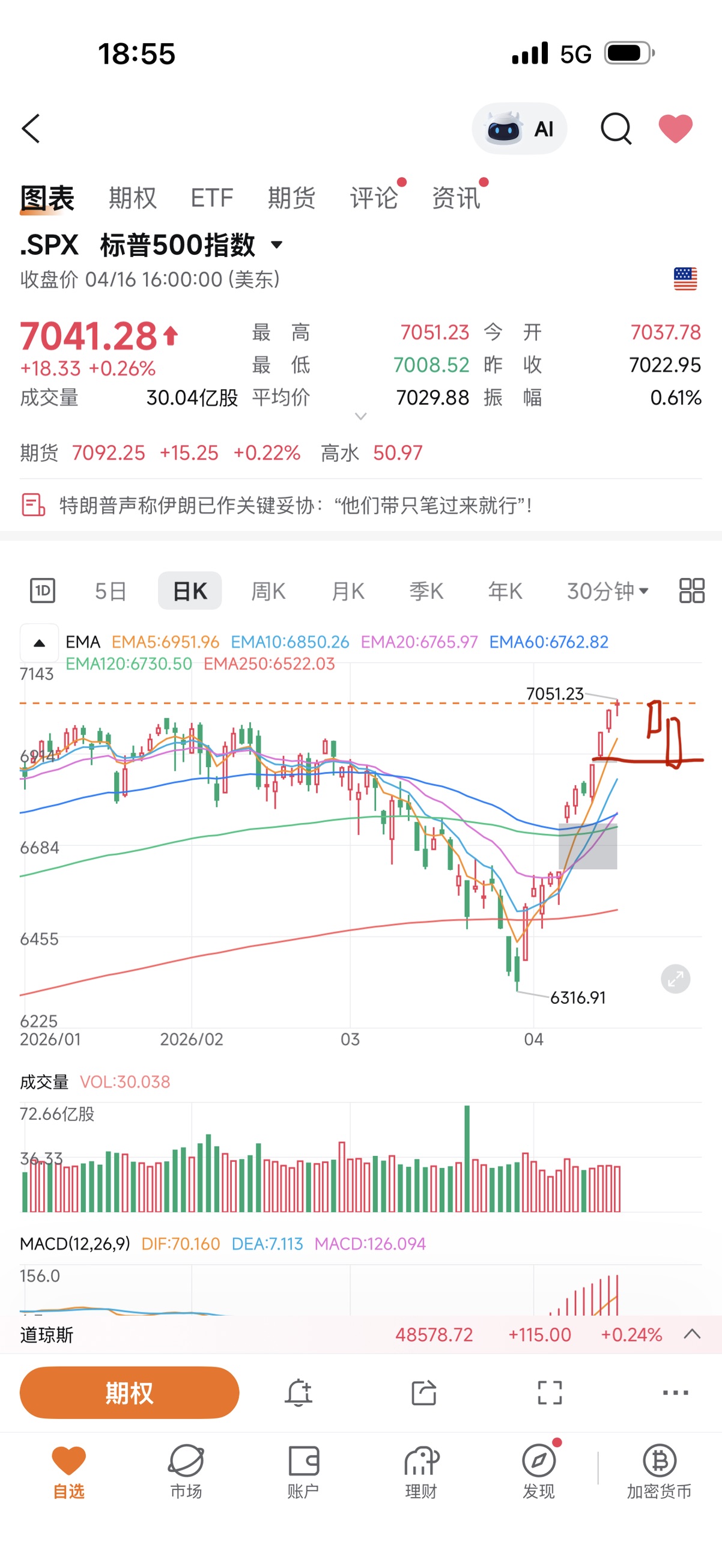Open the AI assistant

coord(520,129)
